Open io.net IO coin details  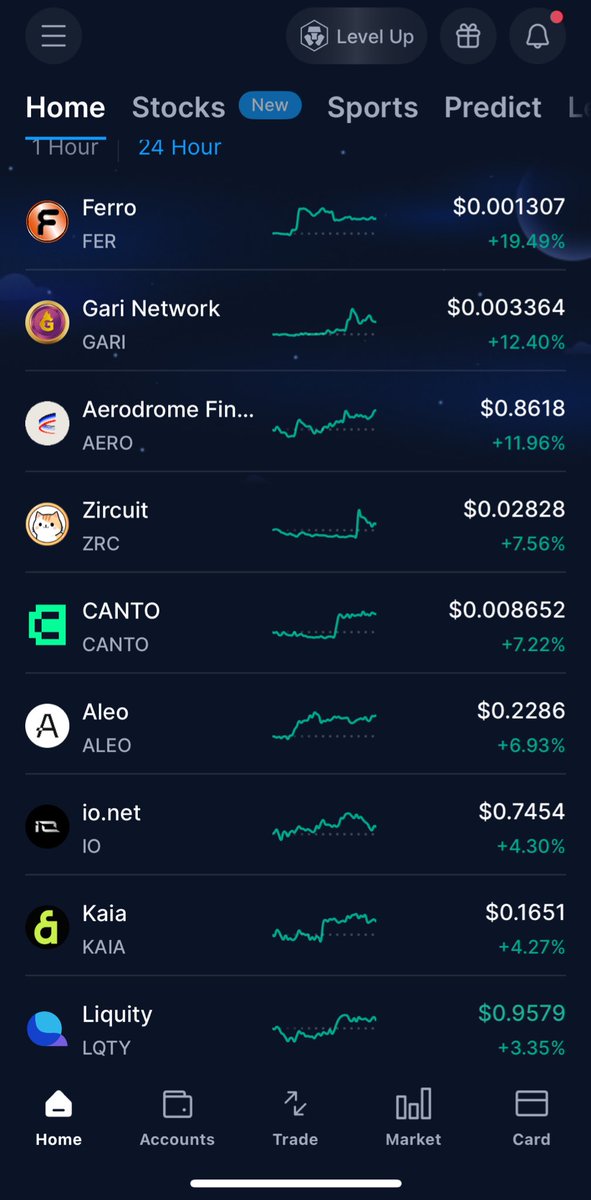(x=295, y=827)
